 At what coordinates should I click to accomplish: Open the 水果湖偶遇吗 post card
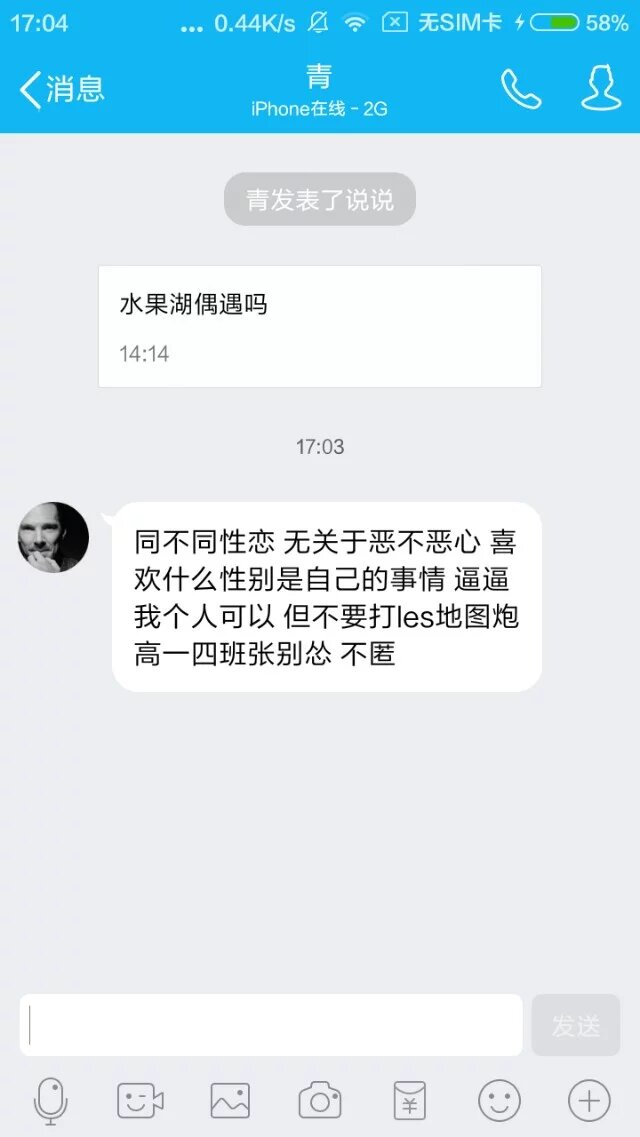click(319, 326)
